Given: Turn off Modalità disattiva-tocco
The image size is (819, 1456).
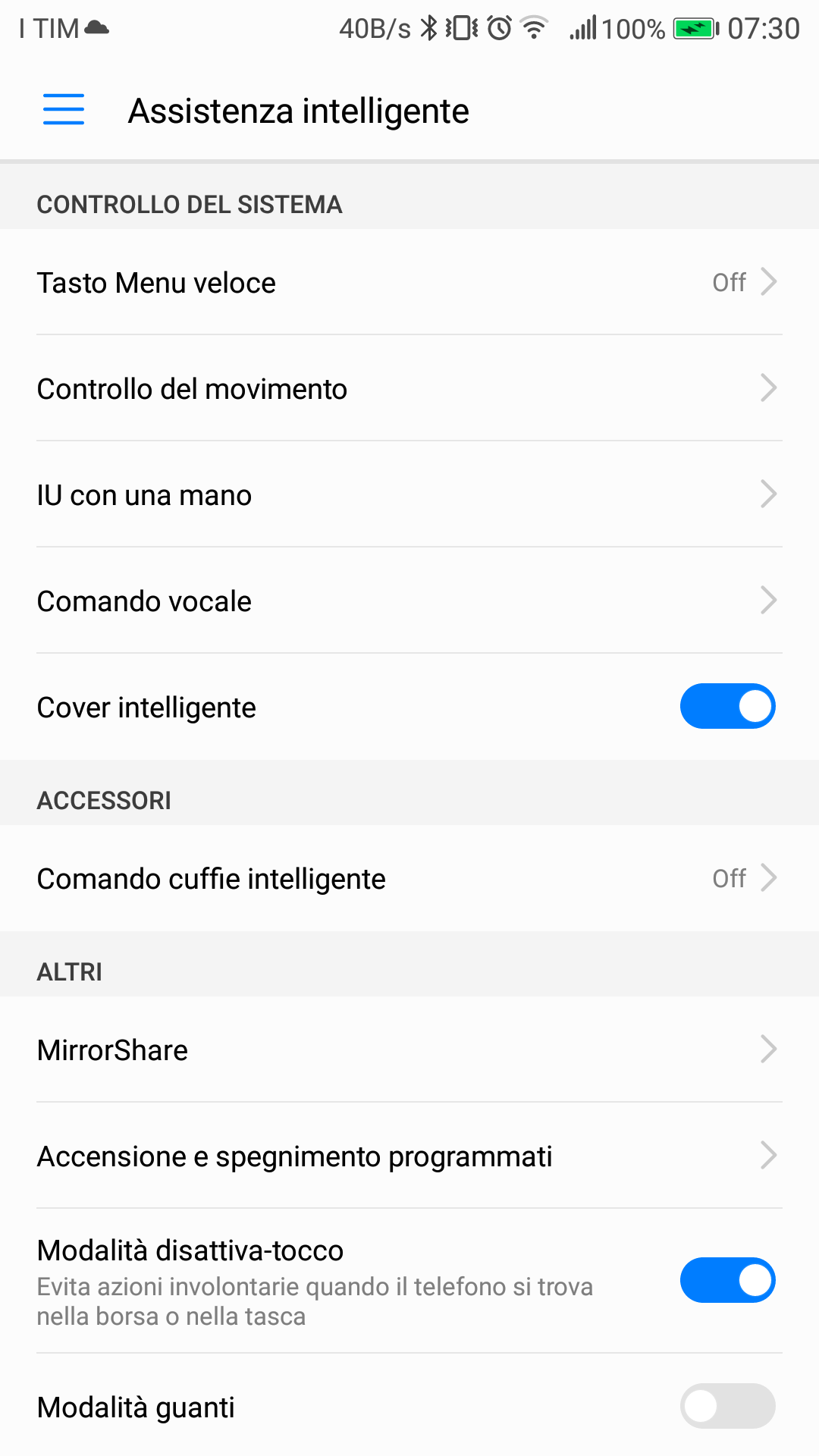Looking at the screenshot, I should pyautogui.click(x=727, y=1280).
